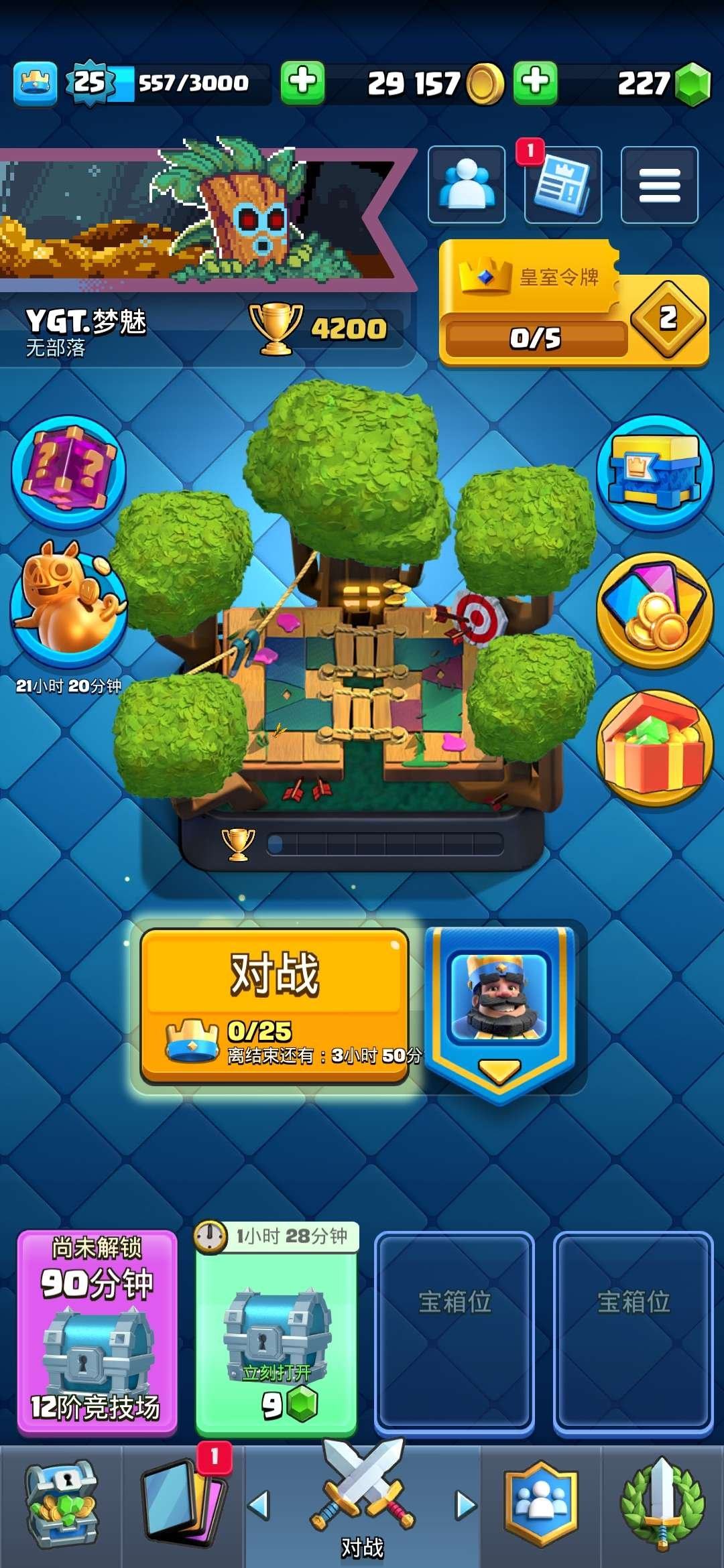
Task: Open the red gift box offer
Action: tap(655, 747)
